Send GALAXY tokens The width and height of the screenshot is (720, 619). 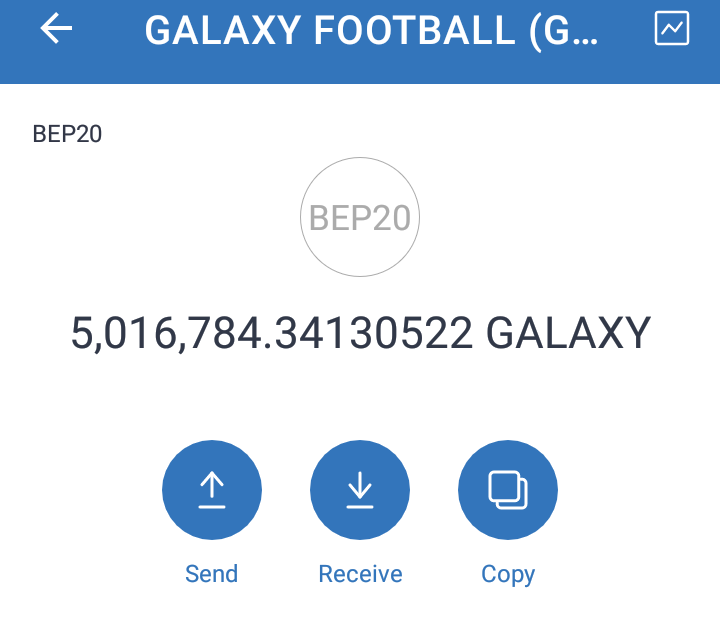[212, 490]
